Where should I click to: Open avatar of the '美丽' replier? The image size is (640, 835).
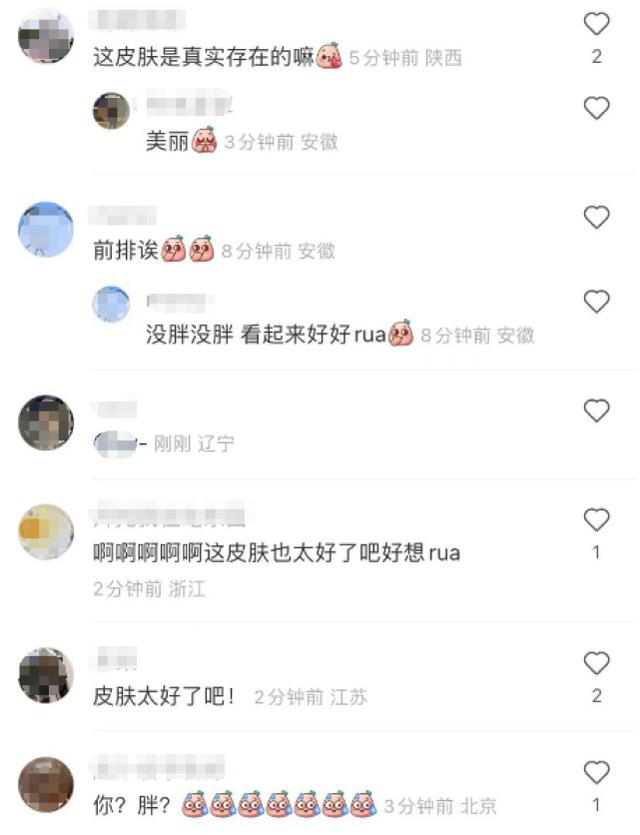tap(111, 111)
